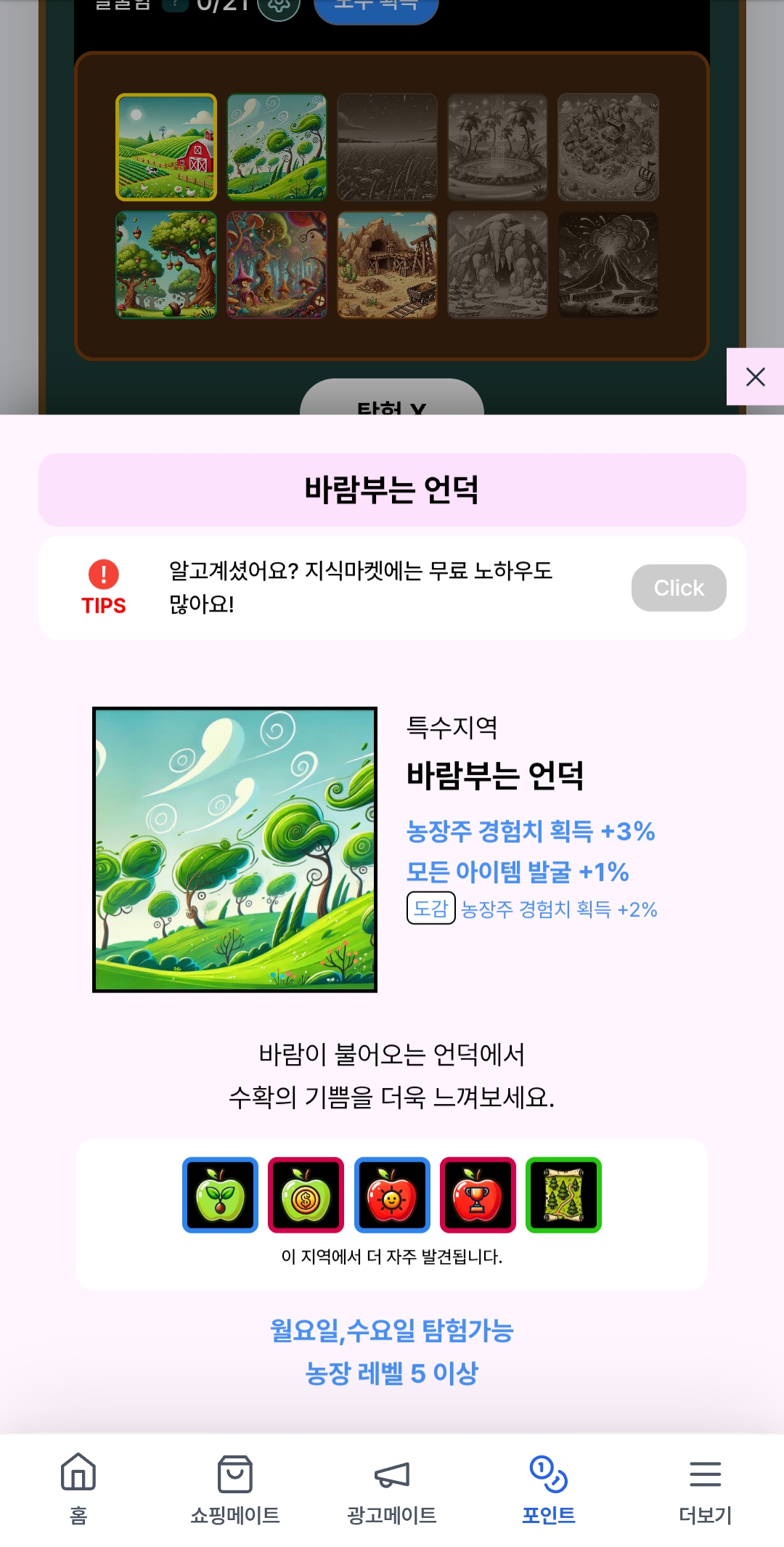Open the mine entrance region tile
The height and width of the screenshot is (1547, 784).
(387, 264)
